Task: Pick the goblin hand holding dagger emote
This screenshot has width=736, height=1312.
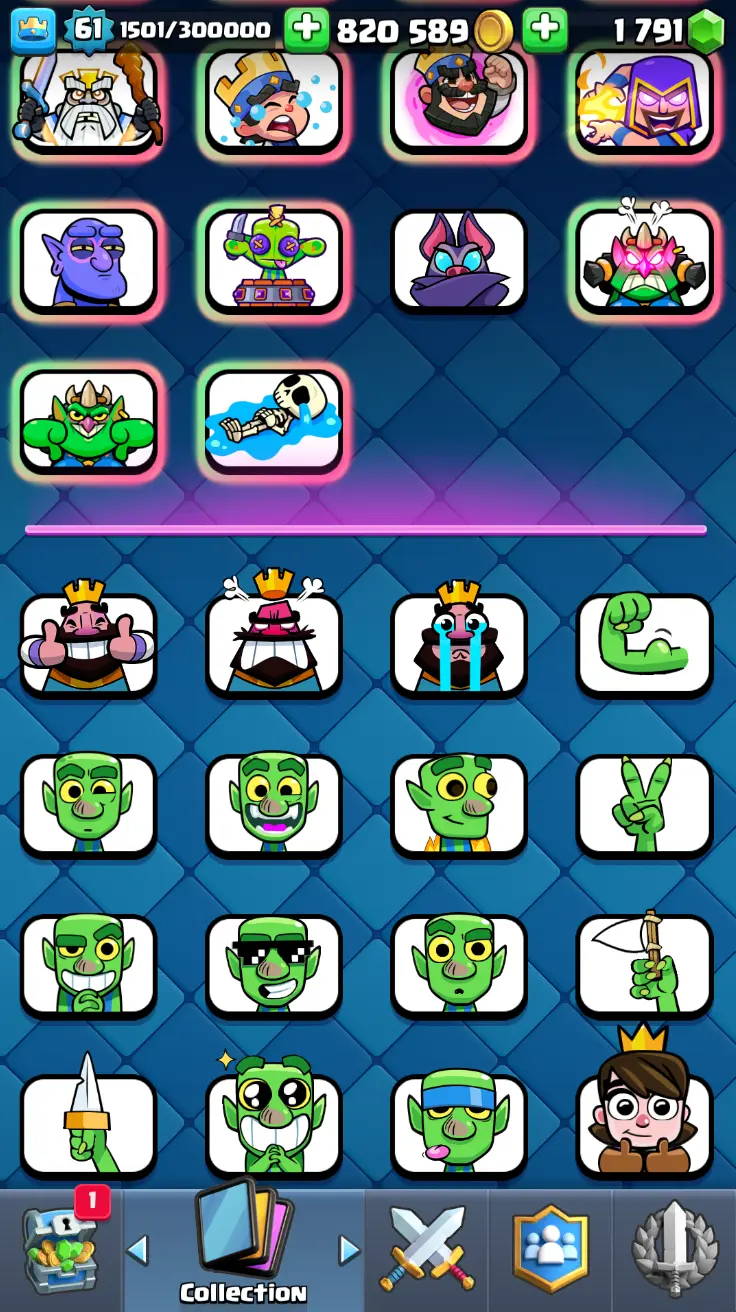Action: click(88, 1125)
